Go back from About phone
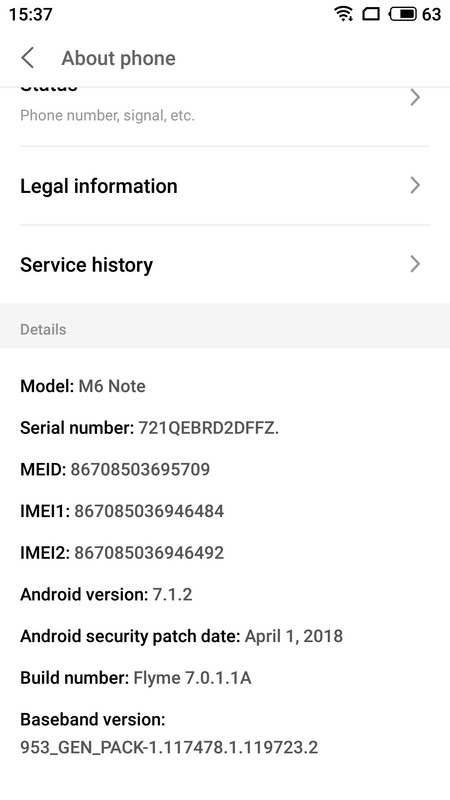The image size is (450, 800). [28, 58]
